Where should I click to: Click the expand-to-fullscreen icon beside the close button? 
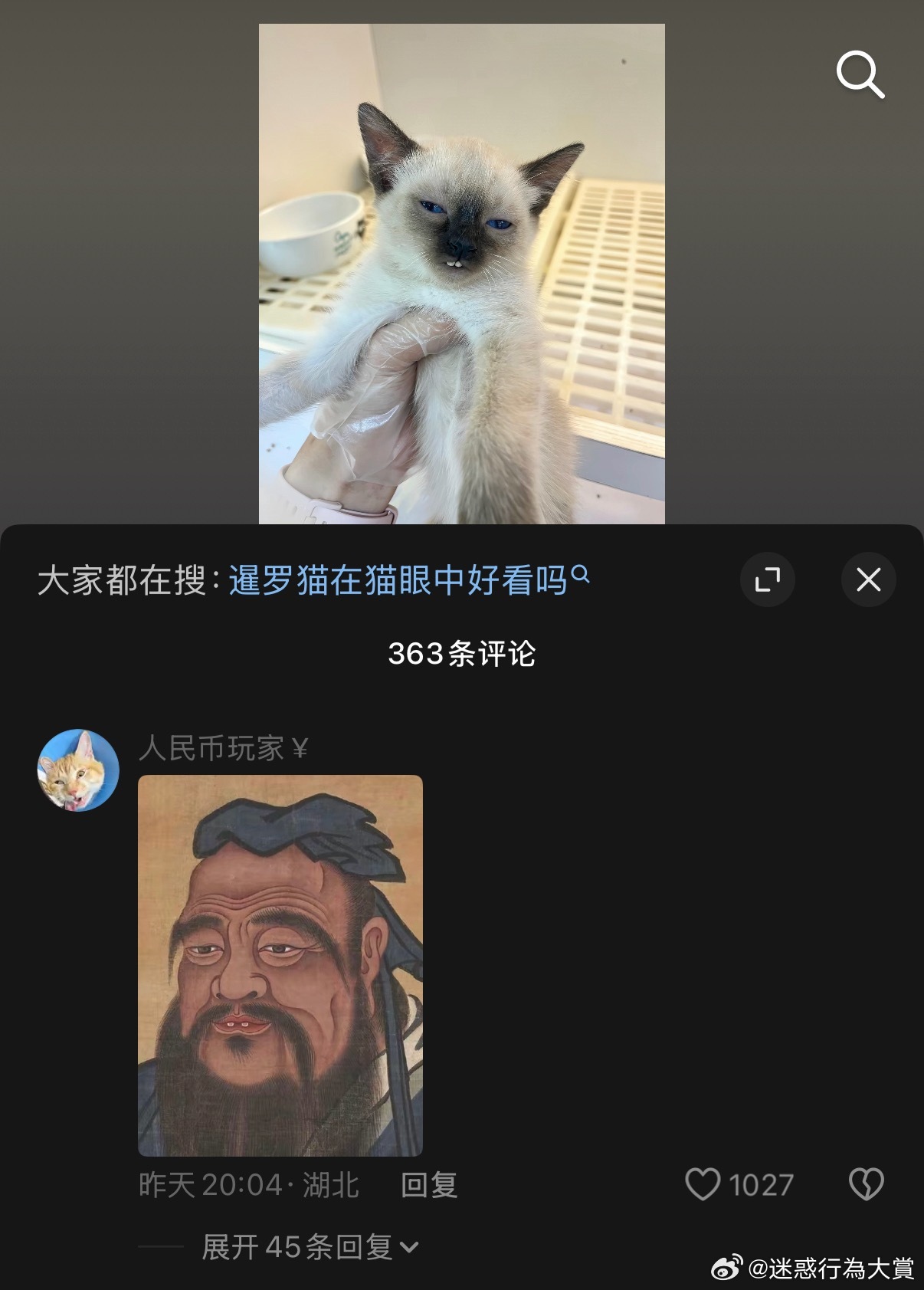768,580
